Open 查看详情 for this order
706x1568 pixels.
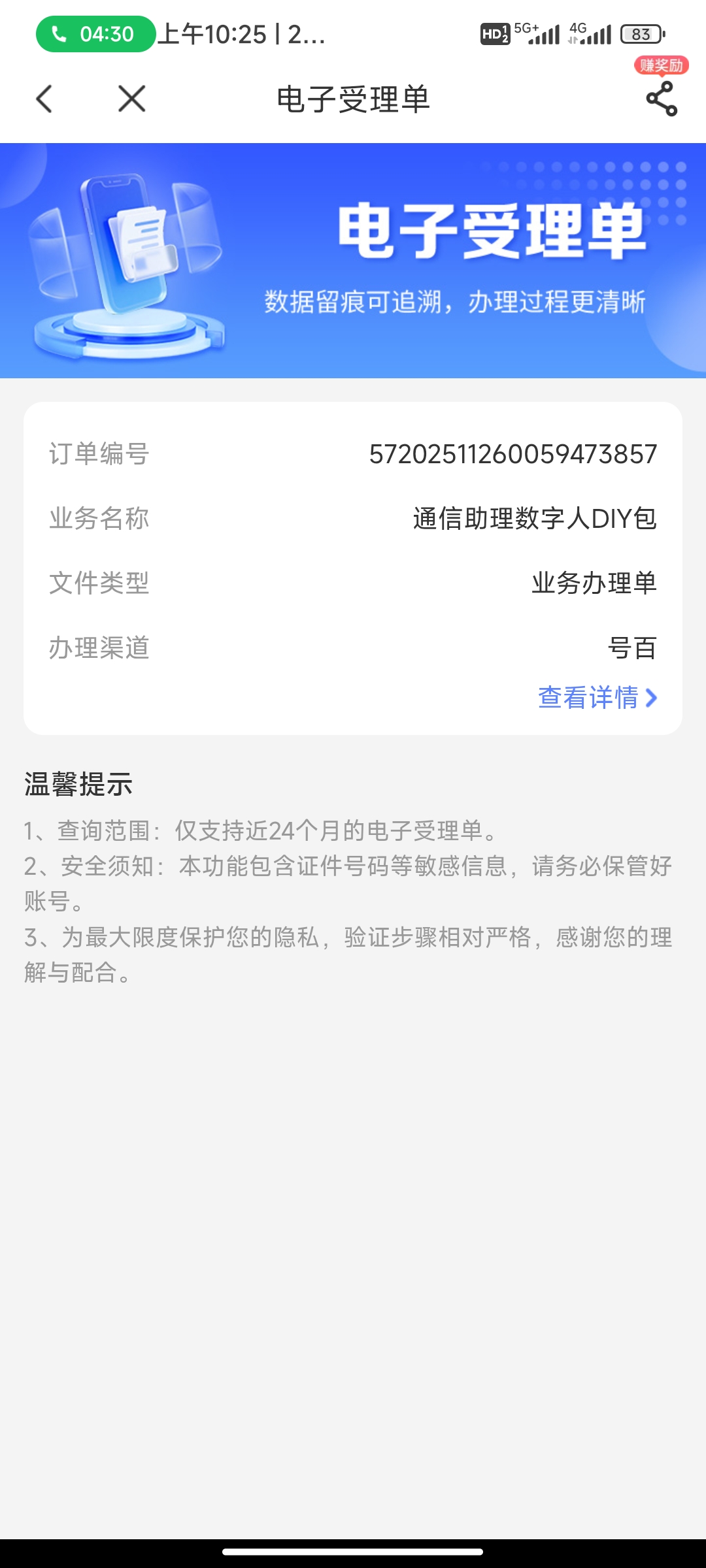point(597,698)
